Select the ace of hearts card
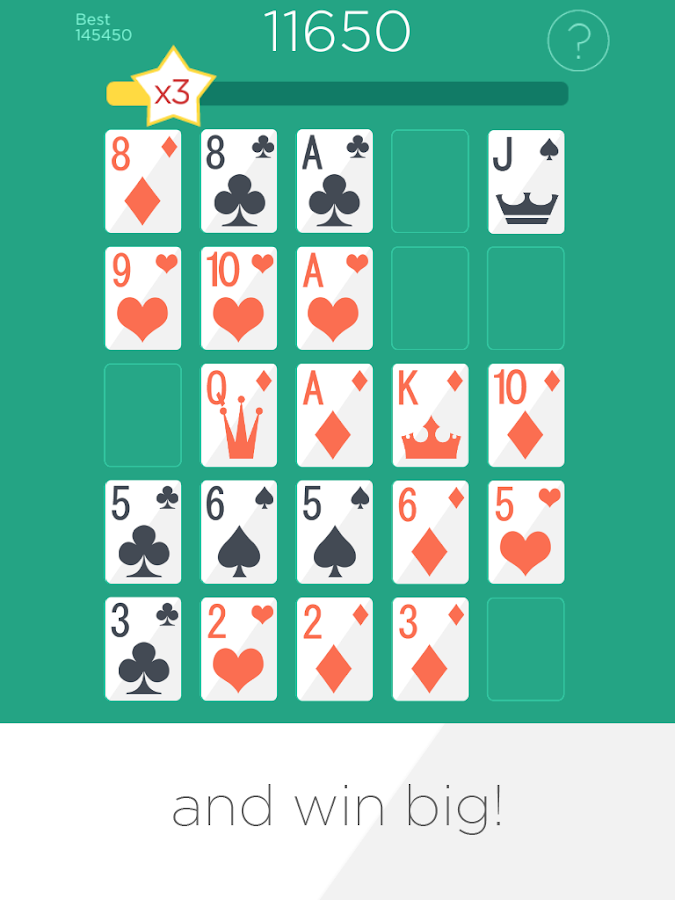Viewport: 675px width, 900px height. 335,298
